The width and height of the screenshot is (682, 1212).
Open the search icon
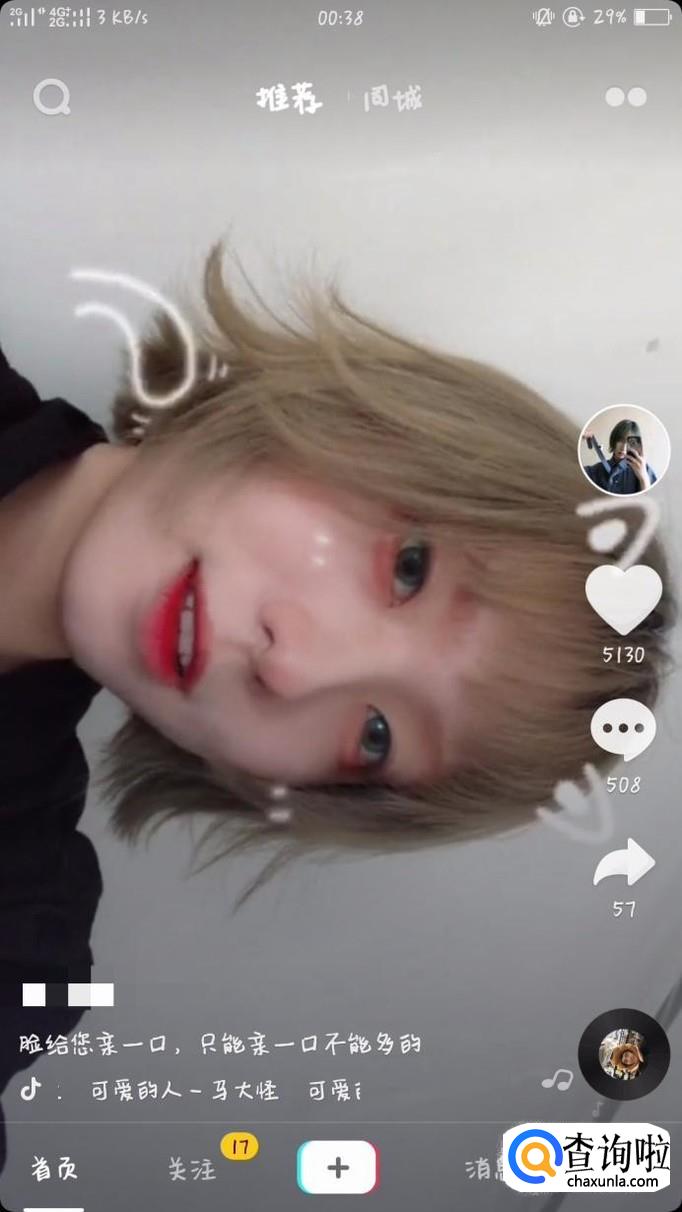pyautogui.click(x=51, y=98)
